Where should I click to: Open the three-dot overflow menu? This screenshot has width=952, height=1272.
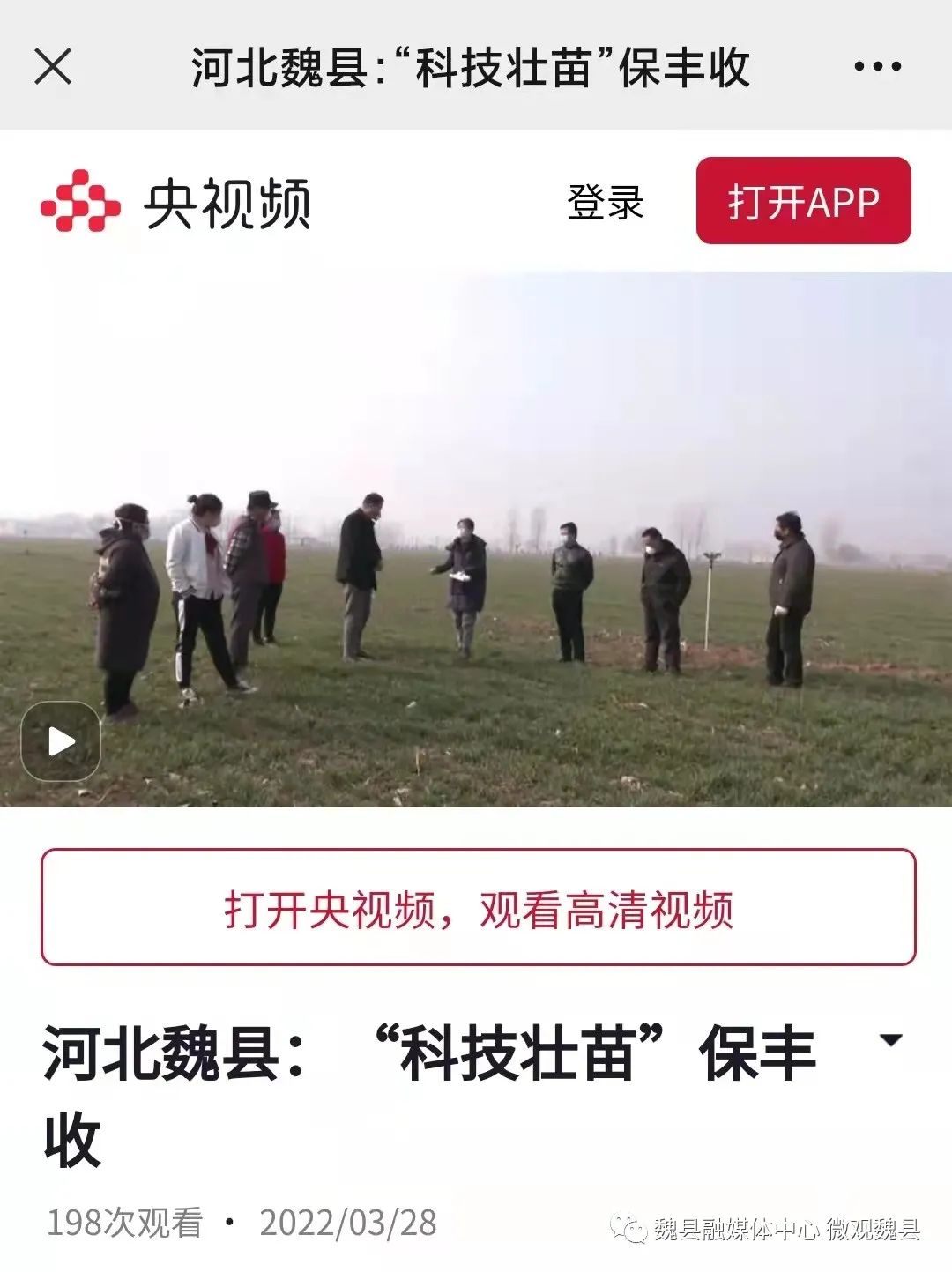877,66
